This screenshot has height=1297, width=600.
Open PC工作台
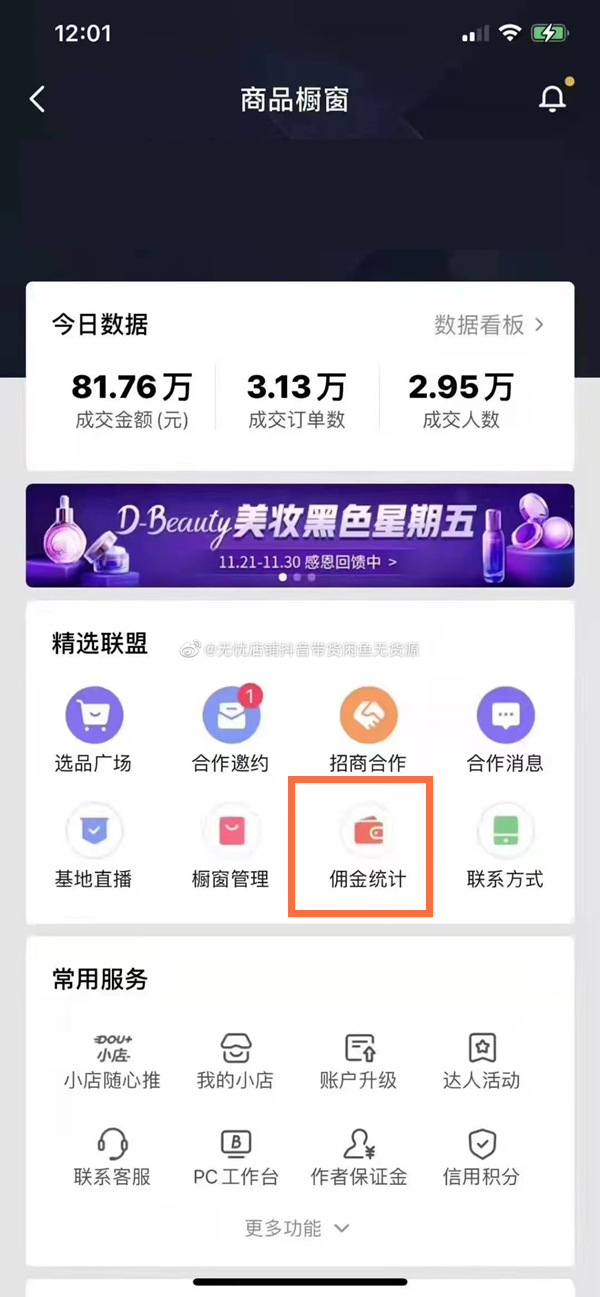[x=235, y=1158]
